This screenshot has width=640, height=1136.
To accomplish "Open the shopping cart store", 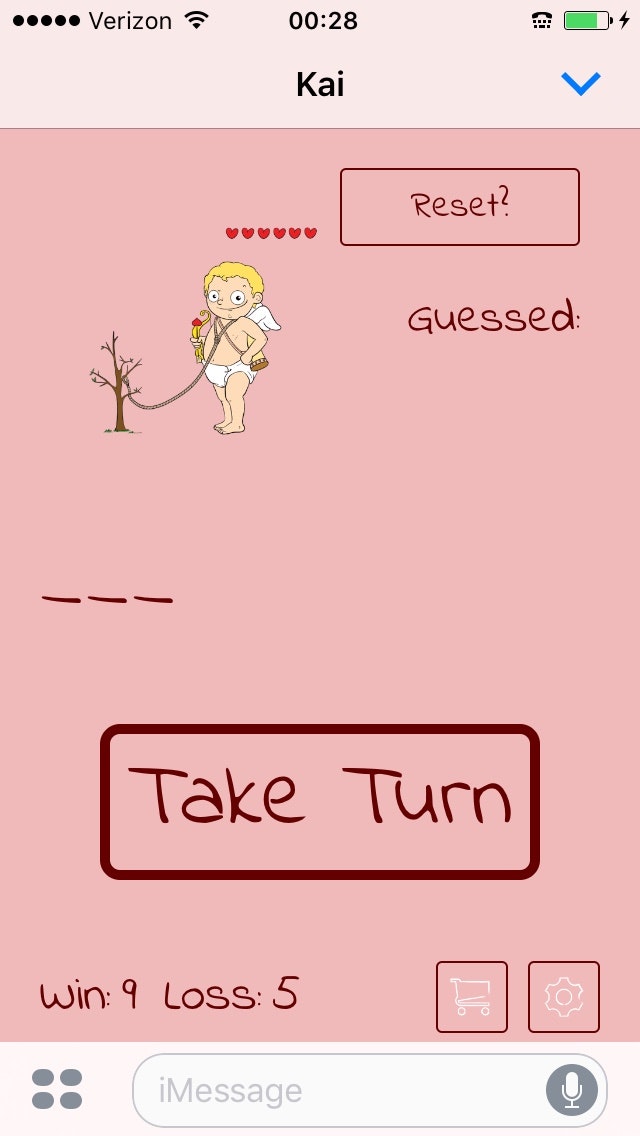I will point(472,996).
